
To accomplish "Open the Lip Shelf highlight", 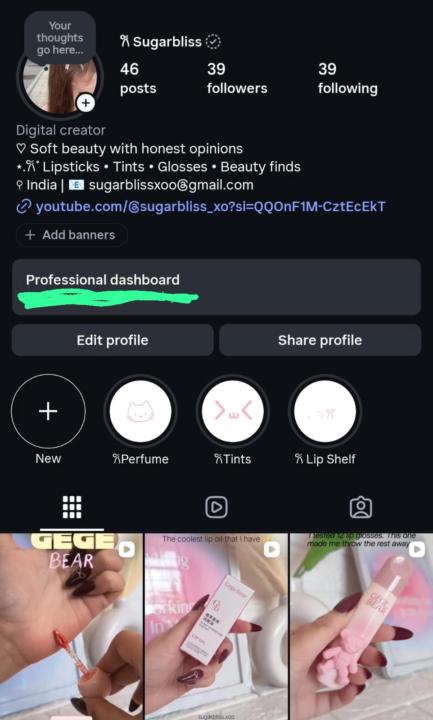I will 325,411.
